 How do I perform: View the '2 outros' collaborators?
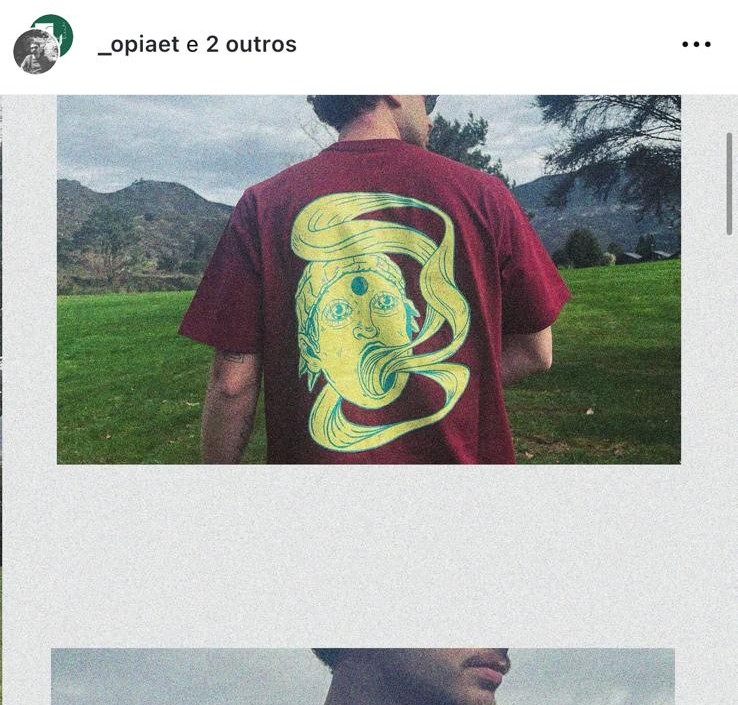[250, 45]
